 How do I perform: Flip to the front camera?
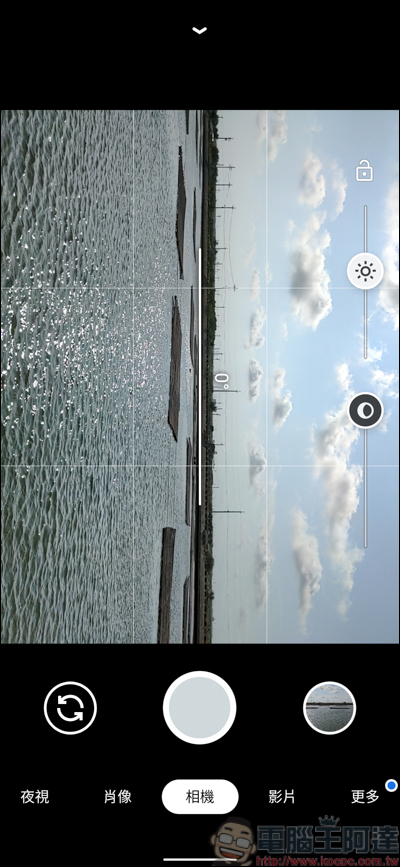point(70,708)
